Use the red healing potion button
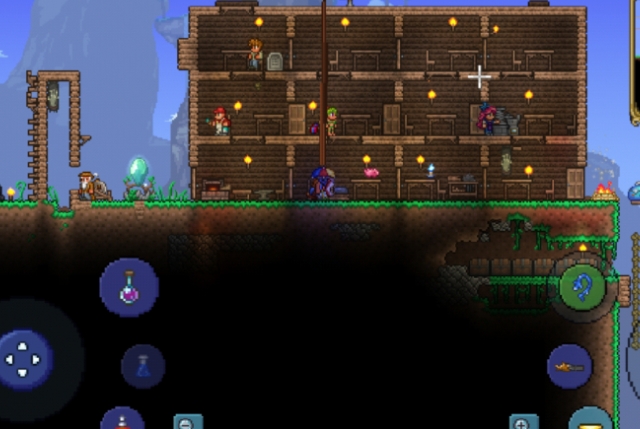The image size is (640, 429). (122, 420)
